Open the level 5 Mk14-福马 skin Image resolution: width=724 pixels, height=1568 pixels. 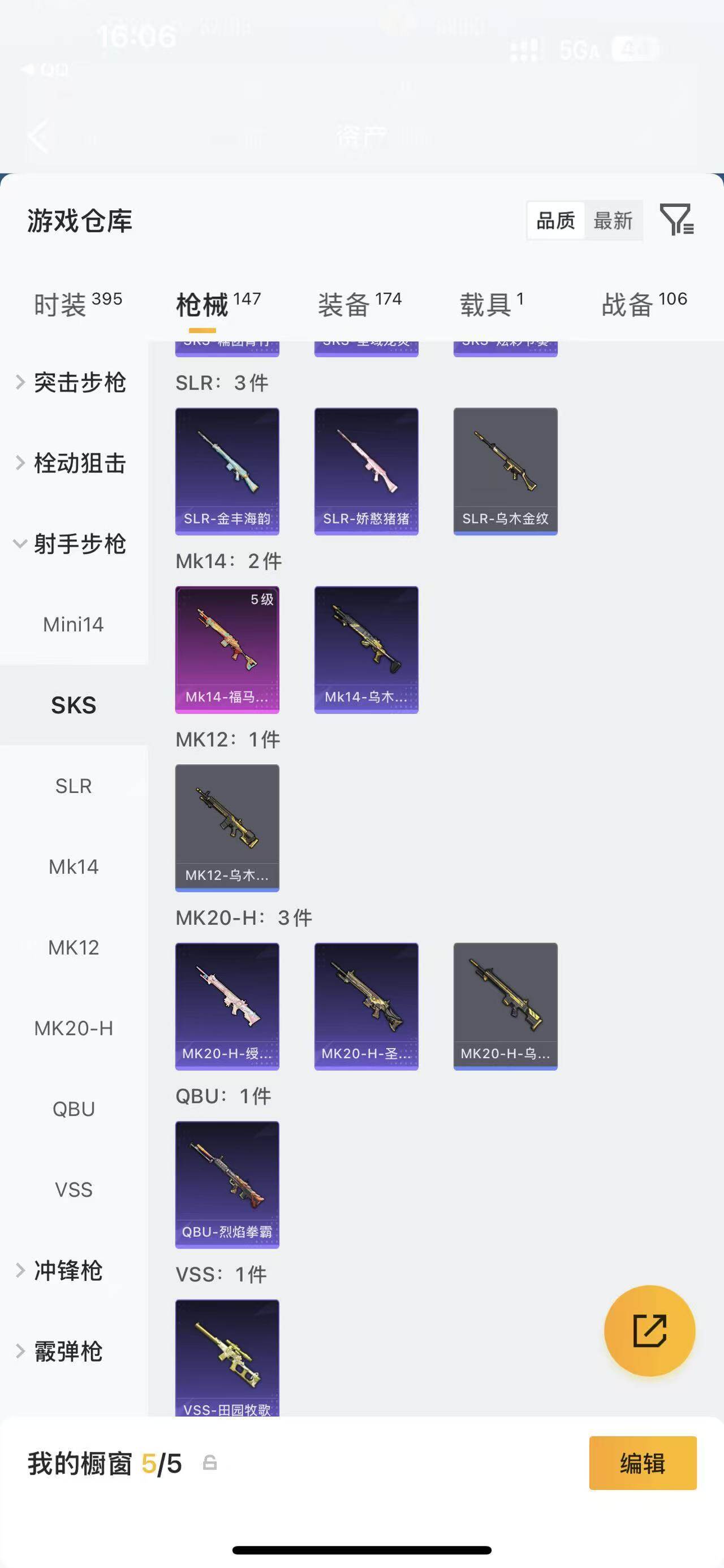point(227,649)
